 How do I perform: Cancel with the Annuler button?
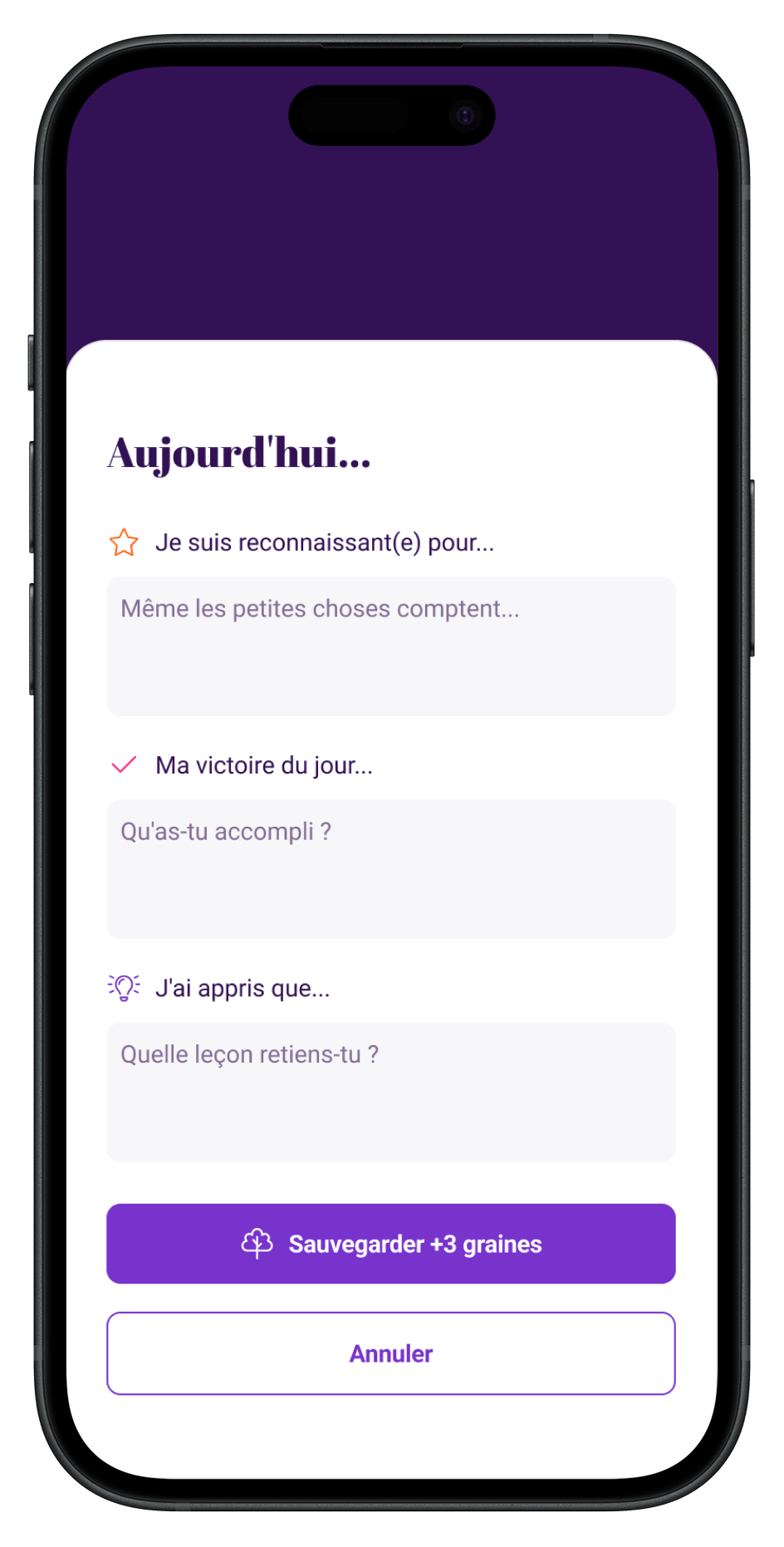tap(390, 1353)
